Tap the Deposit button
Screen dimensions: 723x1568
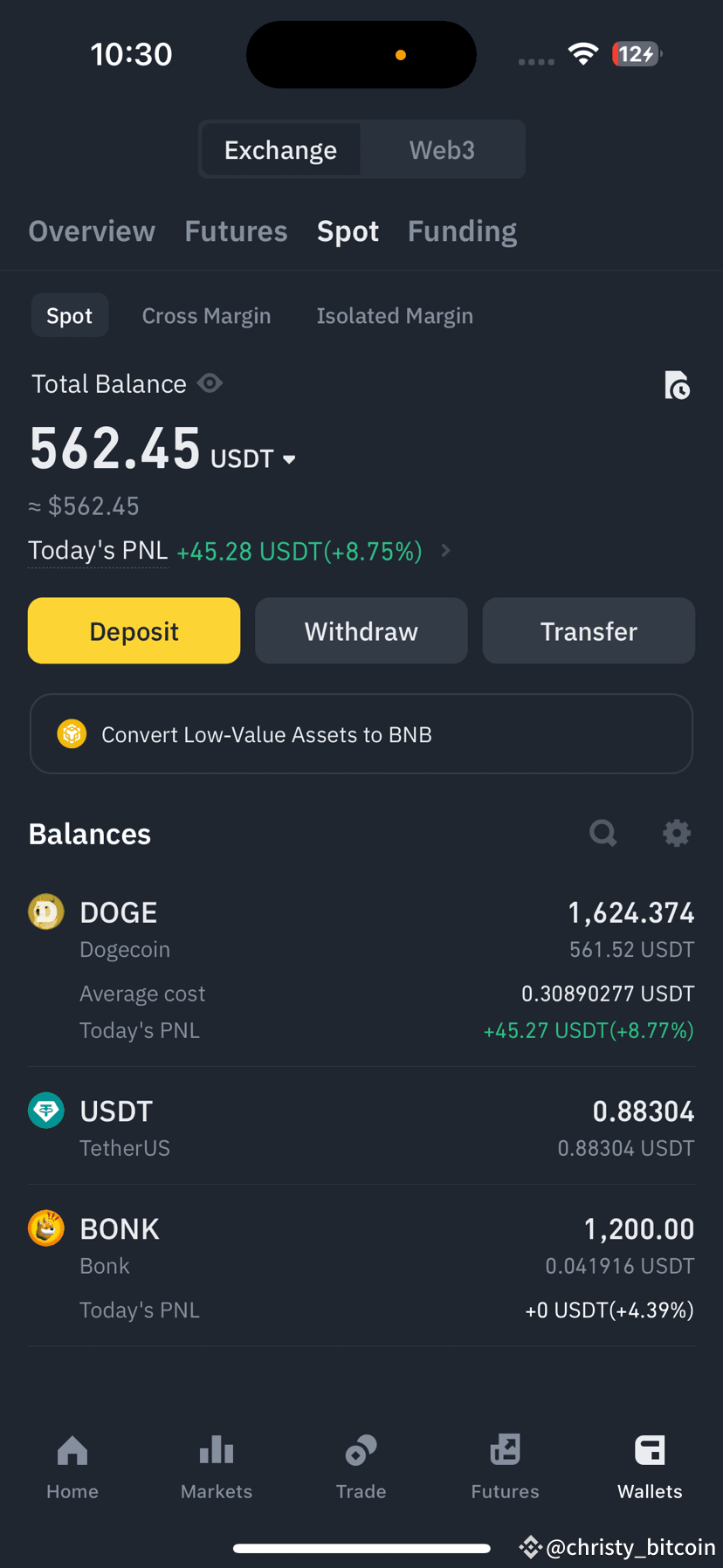(x=134, y=630)
